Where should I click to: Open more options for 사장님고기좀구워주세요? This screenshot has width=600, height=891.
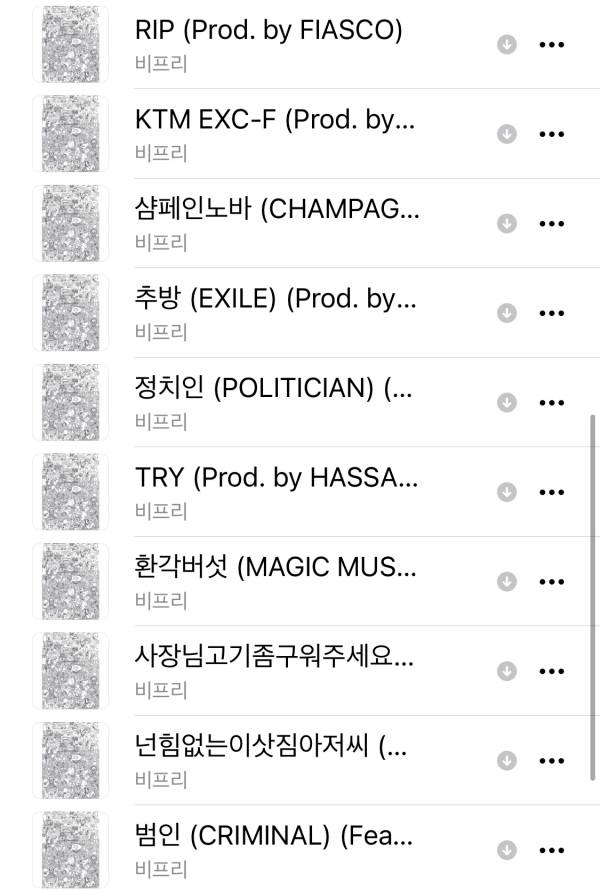[x=552, y=670]
